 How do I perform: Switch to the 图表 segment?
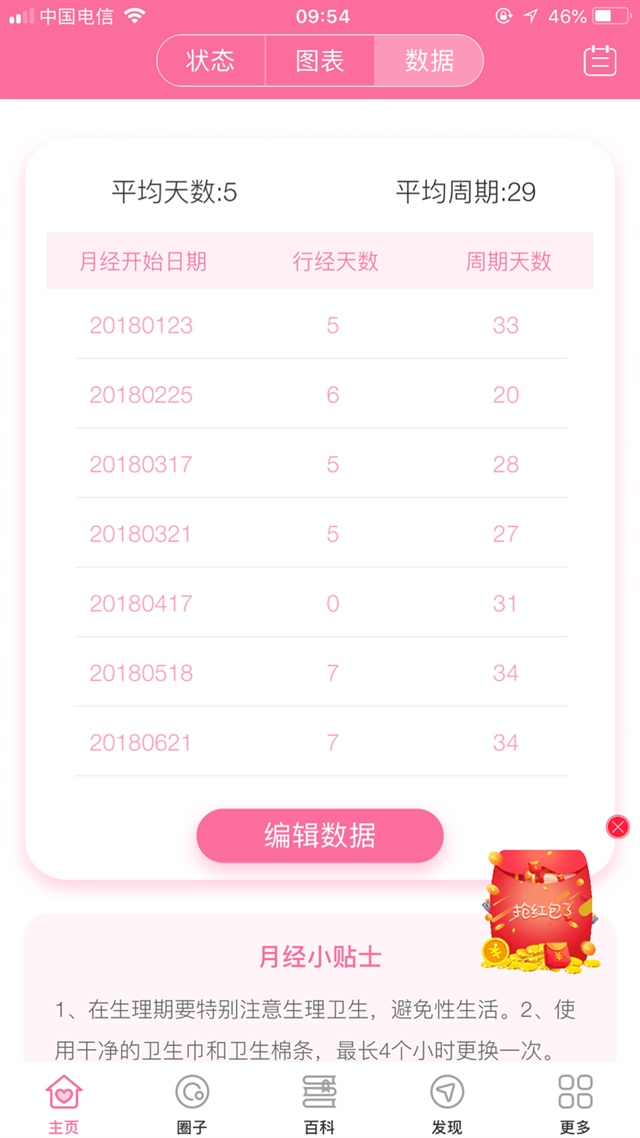click(320, 61)
